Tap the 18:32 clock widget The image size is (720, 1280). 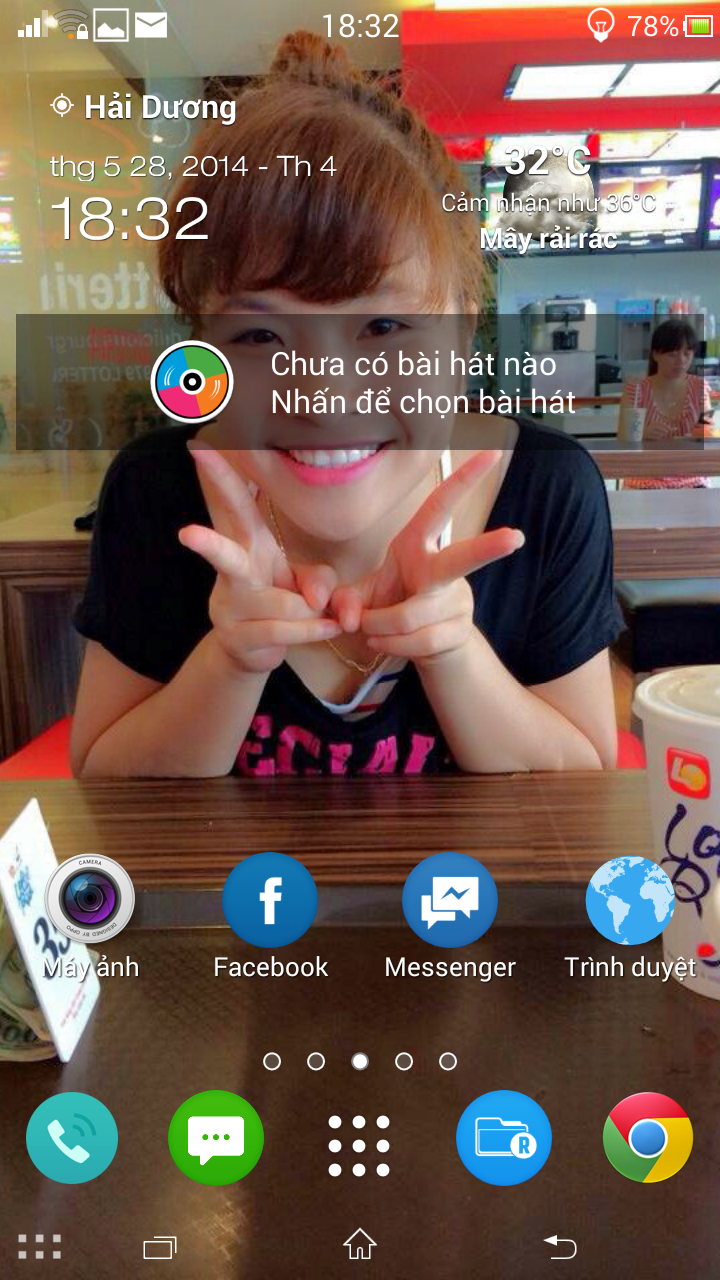coord(130,218)
